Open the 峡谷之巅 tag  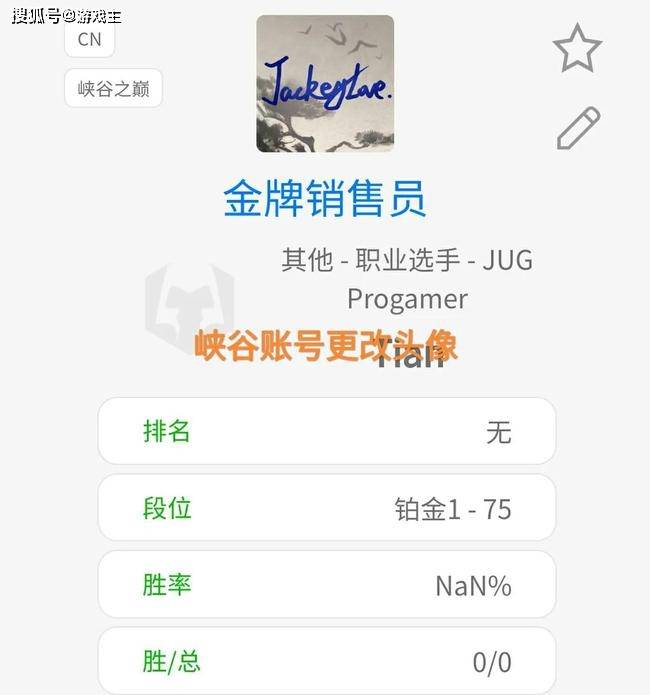(x=113, y=90)
